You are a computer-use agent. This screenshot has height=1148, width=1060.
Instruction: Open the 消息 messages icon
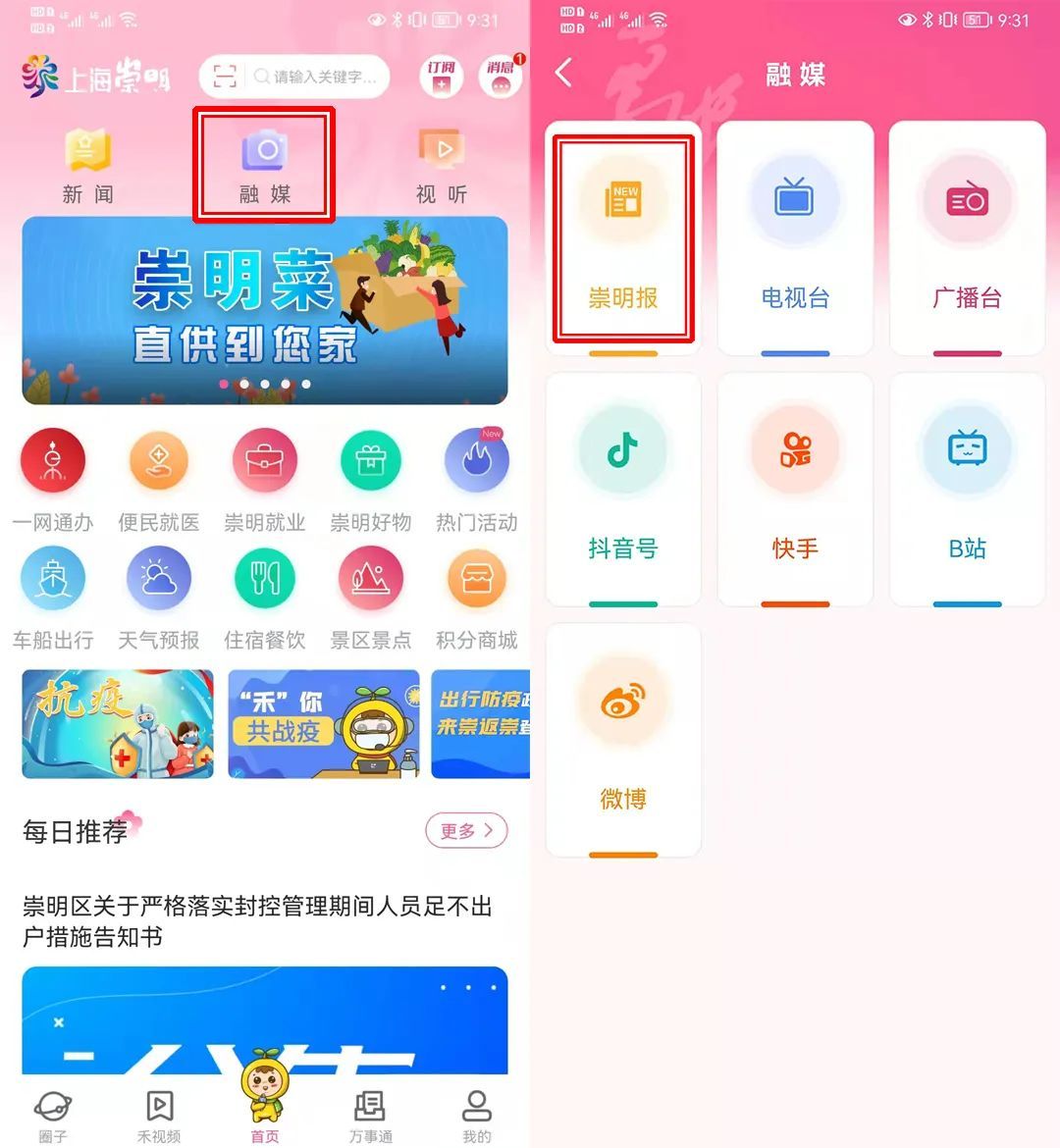(501, 77)
